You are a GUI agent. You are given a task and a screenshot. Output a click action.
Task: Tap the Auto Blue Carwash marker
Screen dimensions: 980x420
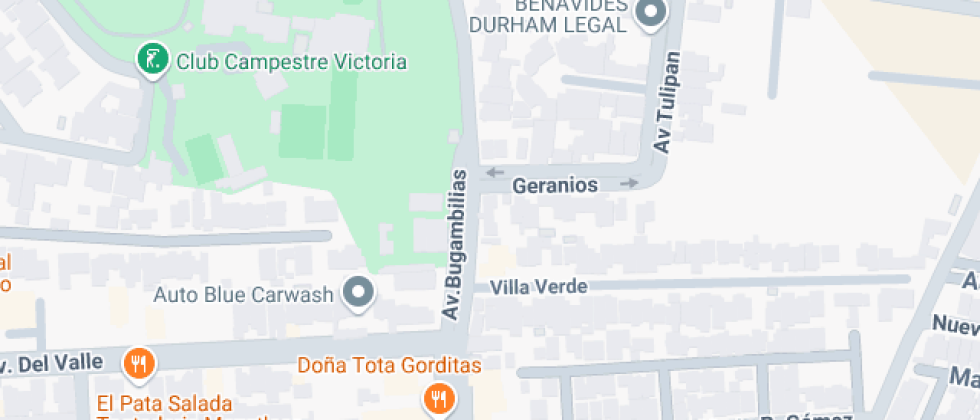358,294
